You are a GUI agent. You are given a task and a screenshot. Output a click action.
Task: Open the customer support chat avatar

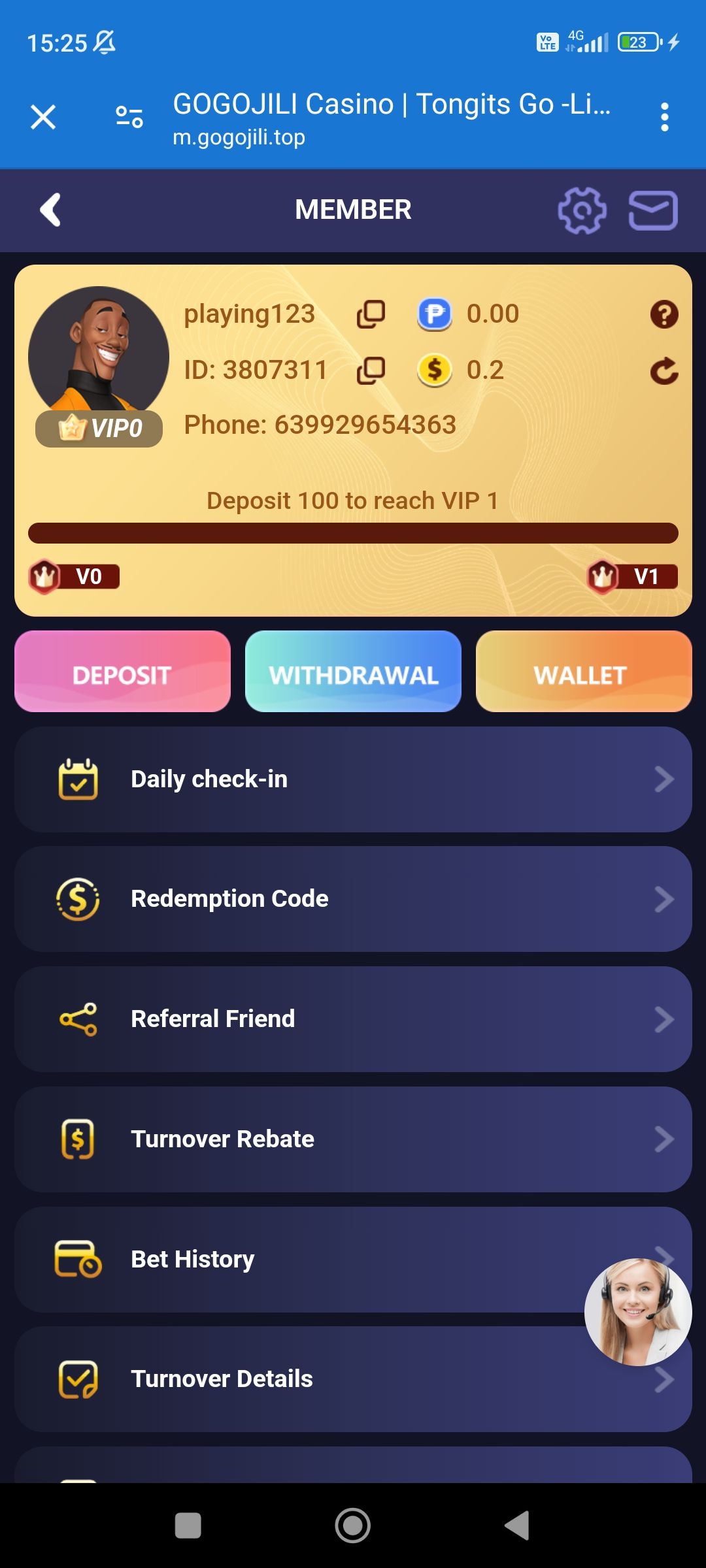coord(638,1312)
